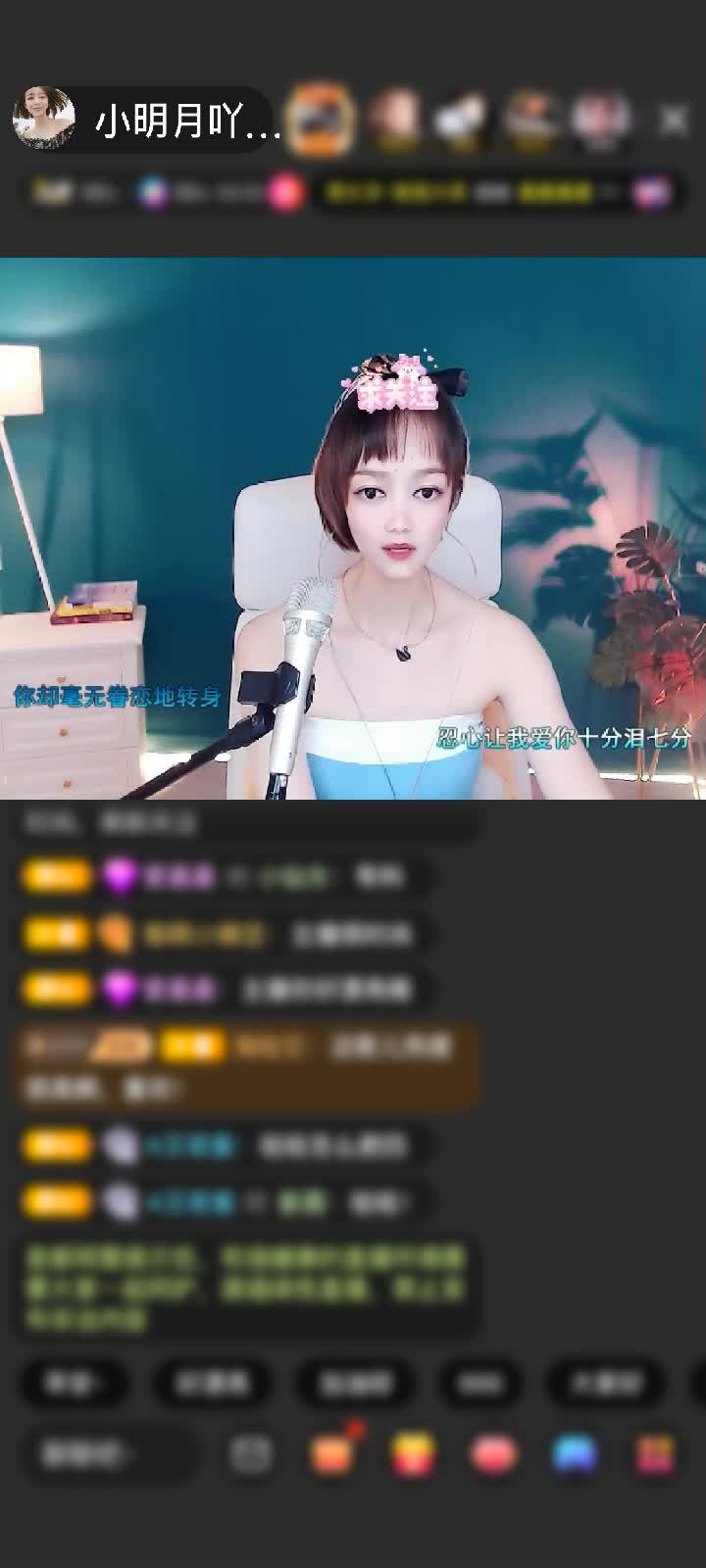Open the blue game controller icon
Image resolution: width=706 pixels, height=1568 pixels.
(575, 1454)
